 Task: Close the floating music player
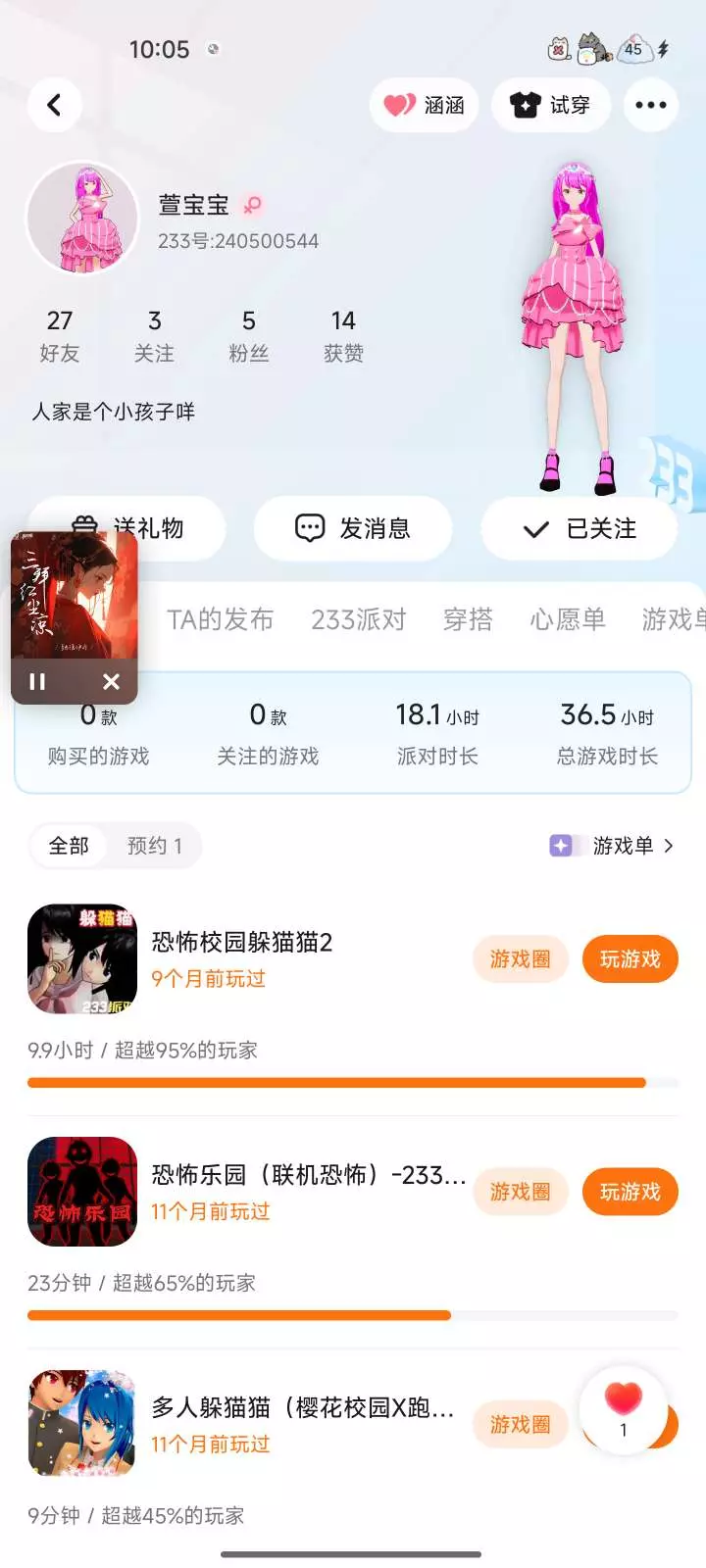[111, 681]
